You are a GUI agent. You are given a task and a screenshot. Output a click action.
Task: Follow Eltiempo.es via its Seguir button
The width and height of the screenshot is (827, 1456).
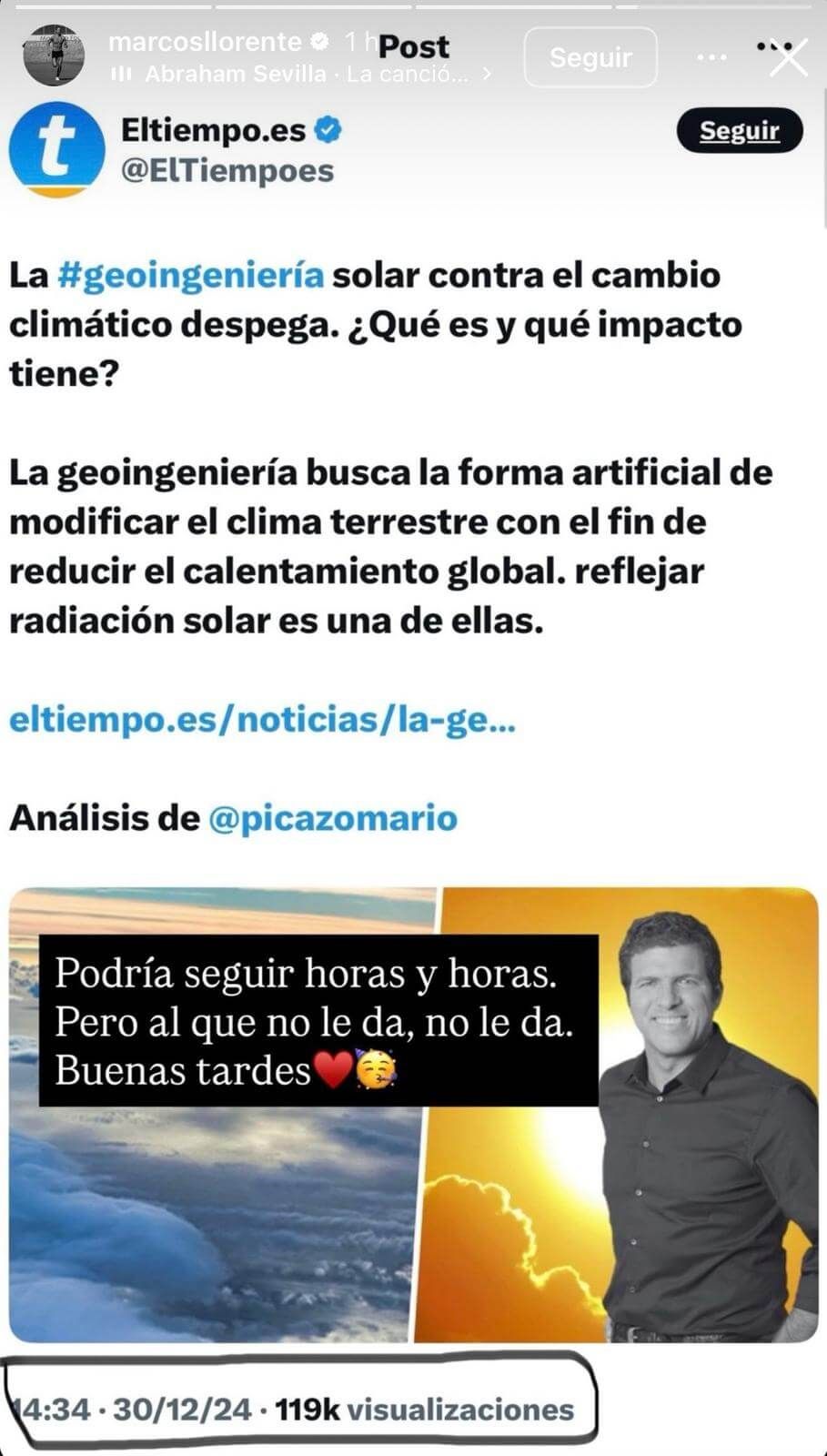(x=739, y=130)
